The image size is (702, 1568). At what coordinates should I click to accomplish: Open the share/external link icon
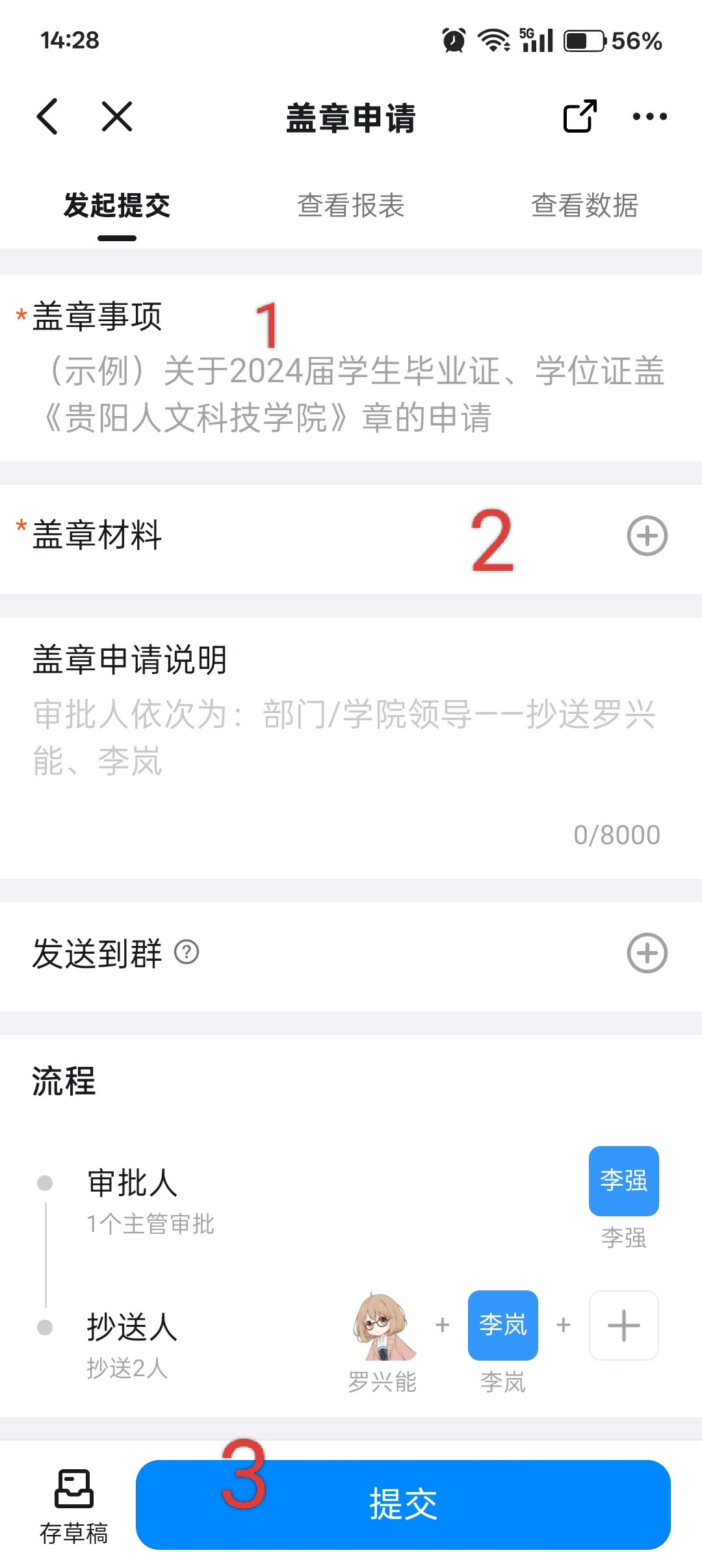pos(579,117)
